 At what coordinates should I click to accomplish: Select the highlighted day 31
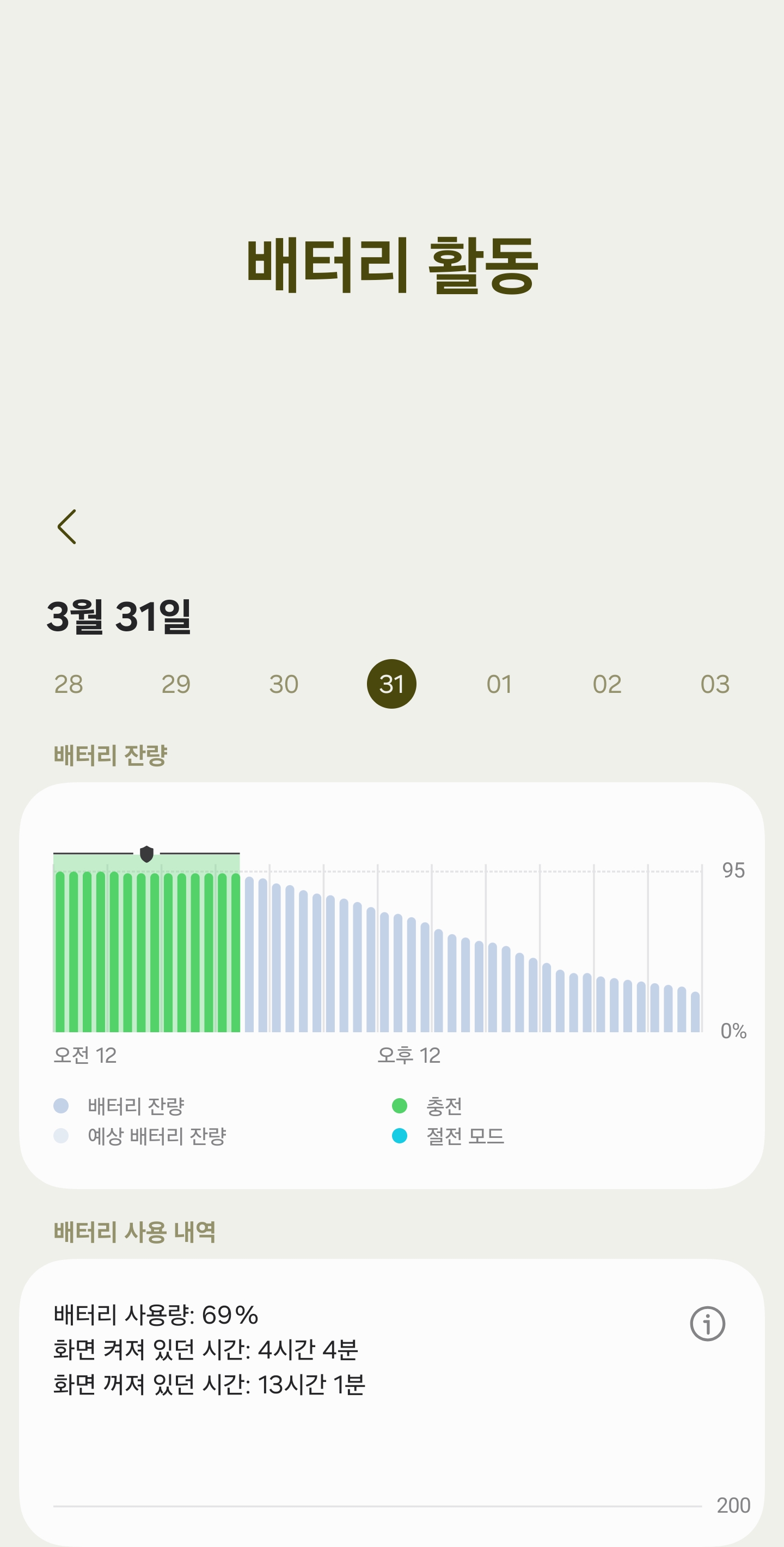tap(391, 684)
